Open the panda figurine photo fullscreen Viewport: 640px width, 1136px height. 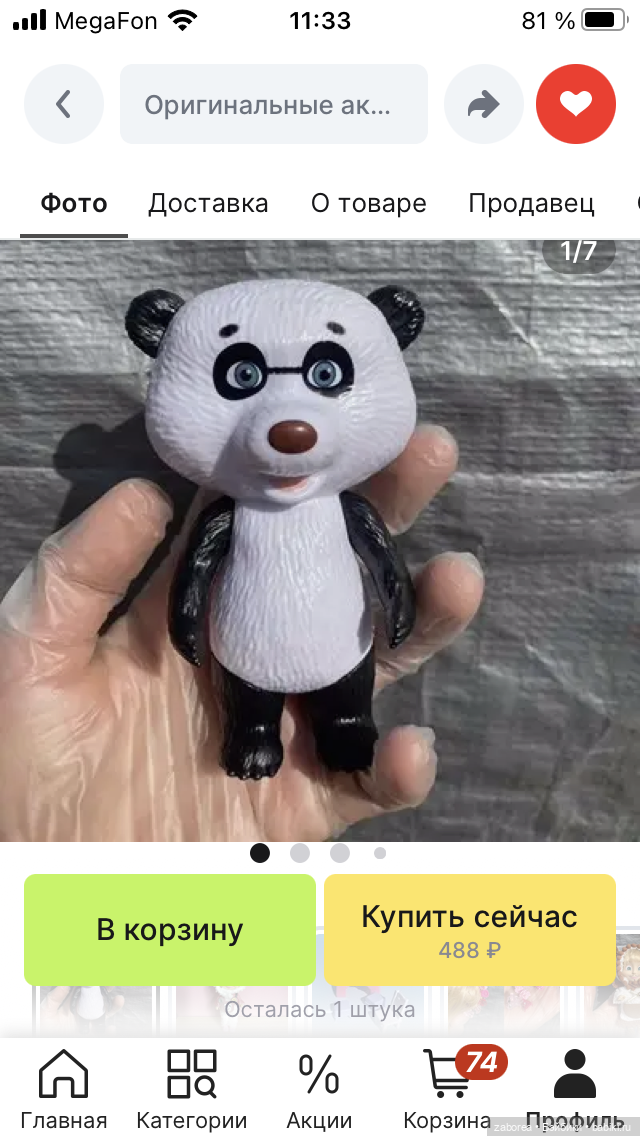coord(320,540)
